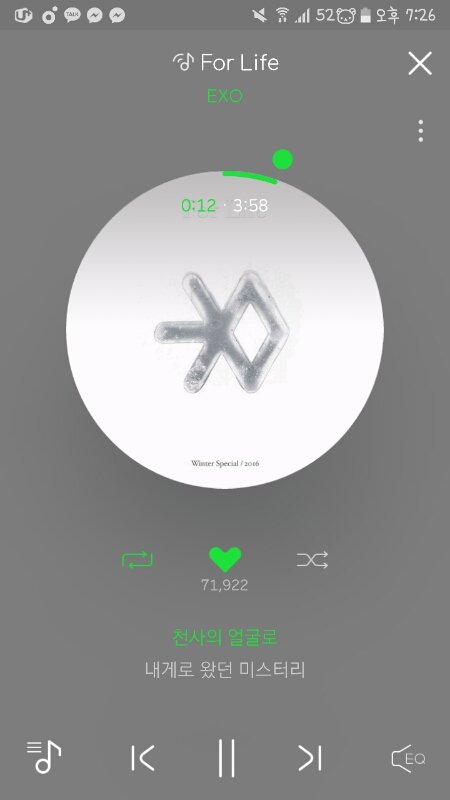Open the EXO artist page
The height and width of the screenshot is (800, 450).
pos(225,96)
